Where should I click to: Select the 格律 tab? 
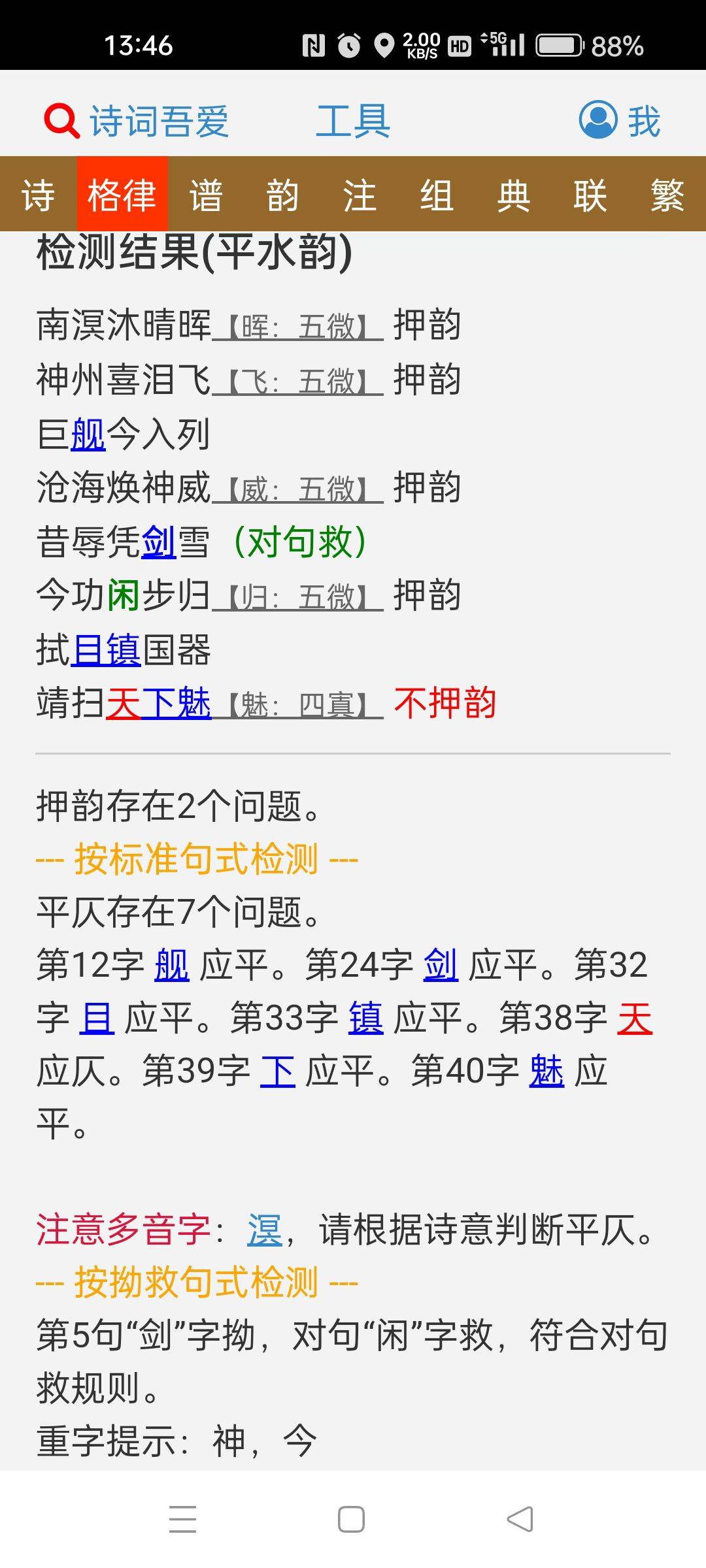click(122, 195)
